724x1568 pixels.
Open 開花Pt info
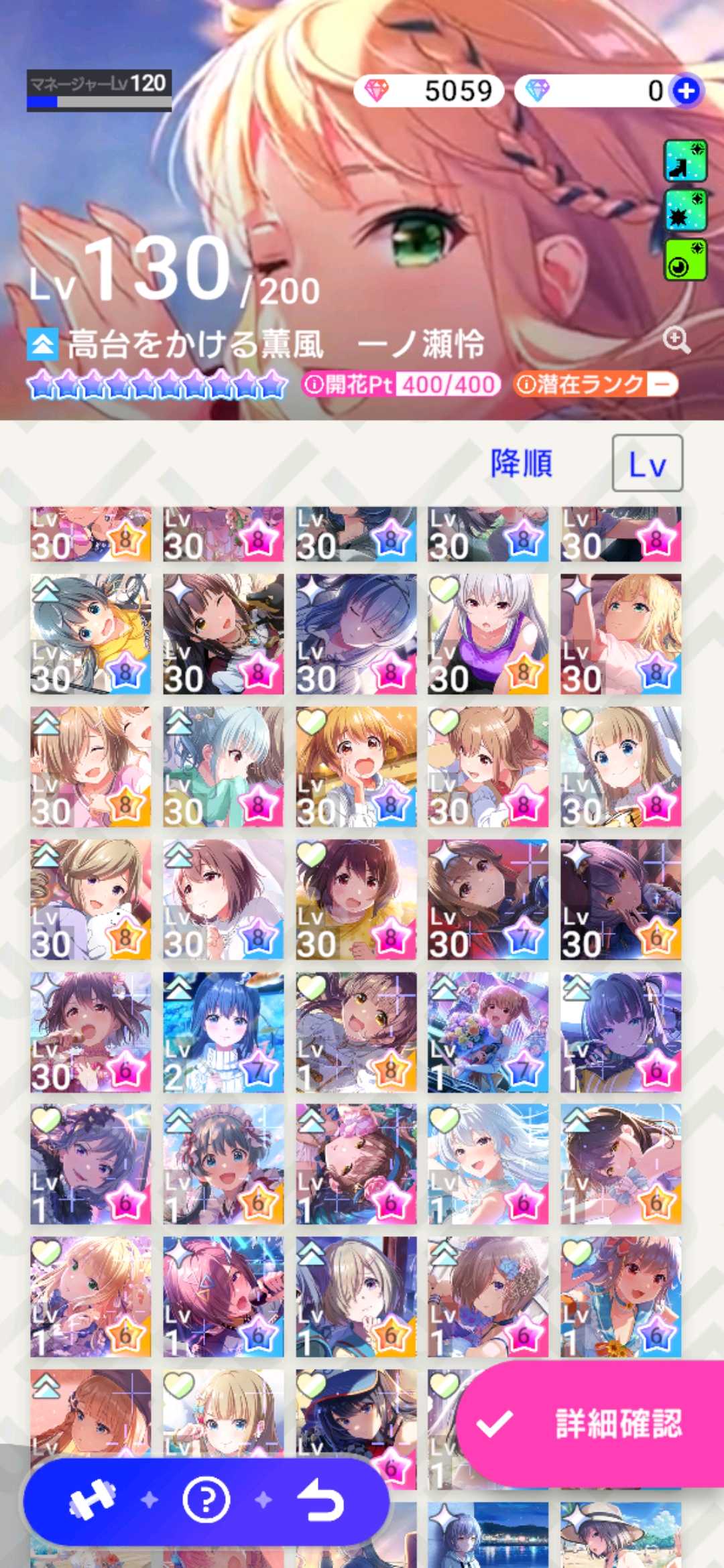point(401,385)
